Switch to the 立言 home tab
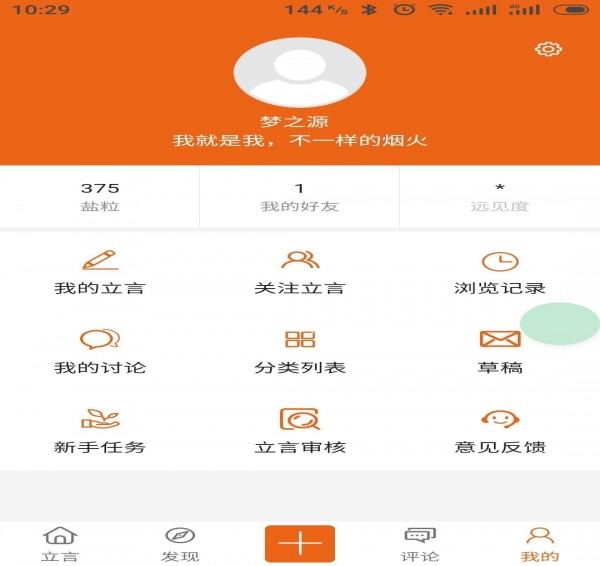Screen dimensions: 600x566 point(60,544)
